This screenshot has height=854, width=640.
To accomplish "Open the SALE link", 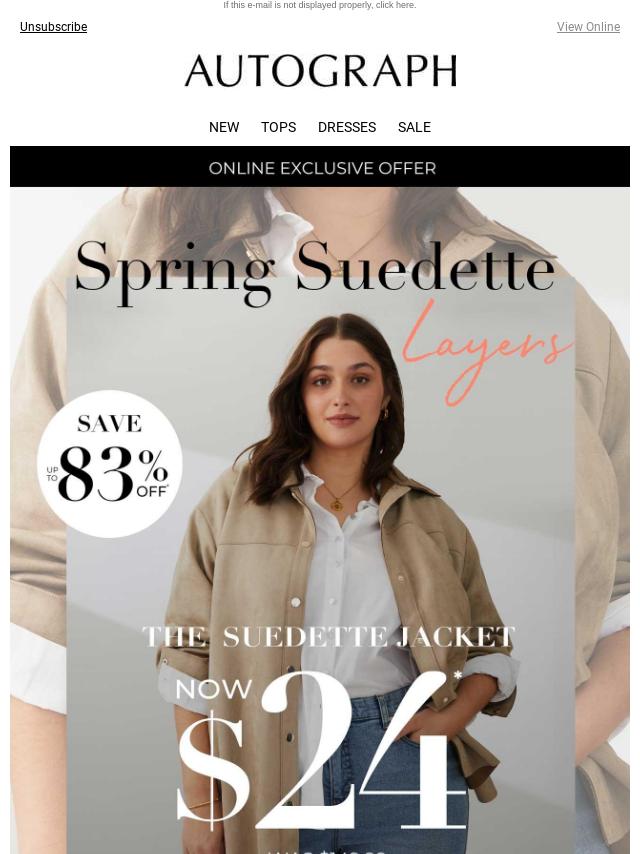I will pyautogui.click(x=414, y=127).
